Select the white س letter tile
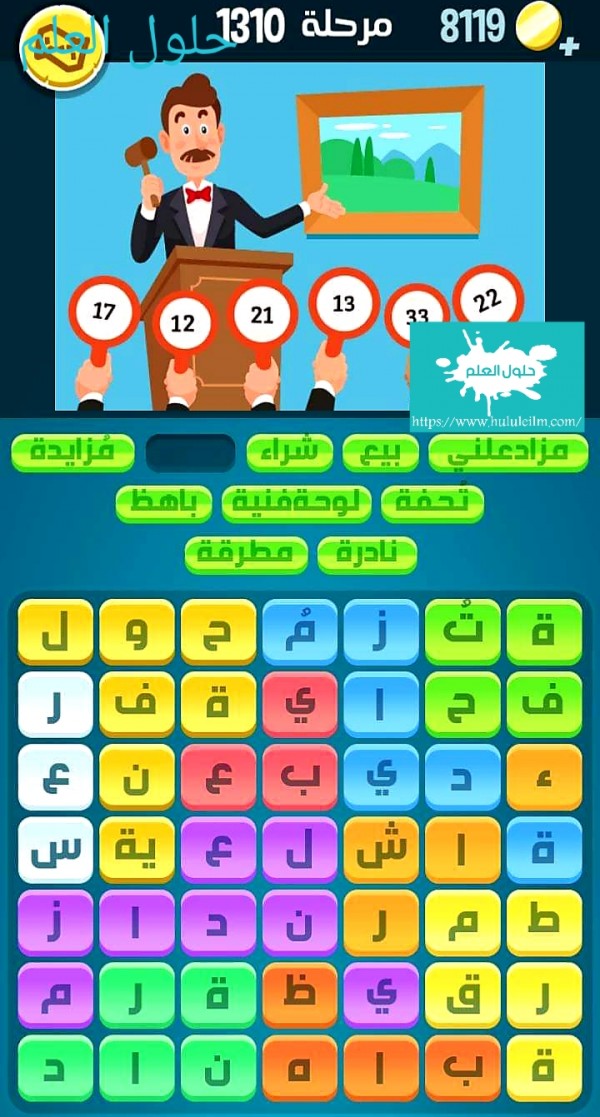The width and height of the screenshot is (600, 1117). click(55, 852)
